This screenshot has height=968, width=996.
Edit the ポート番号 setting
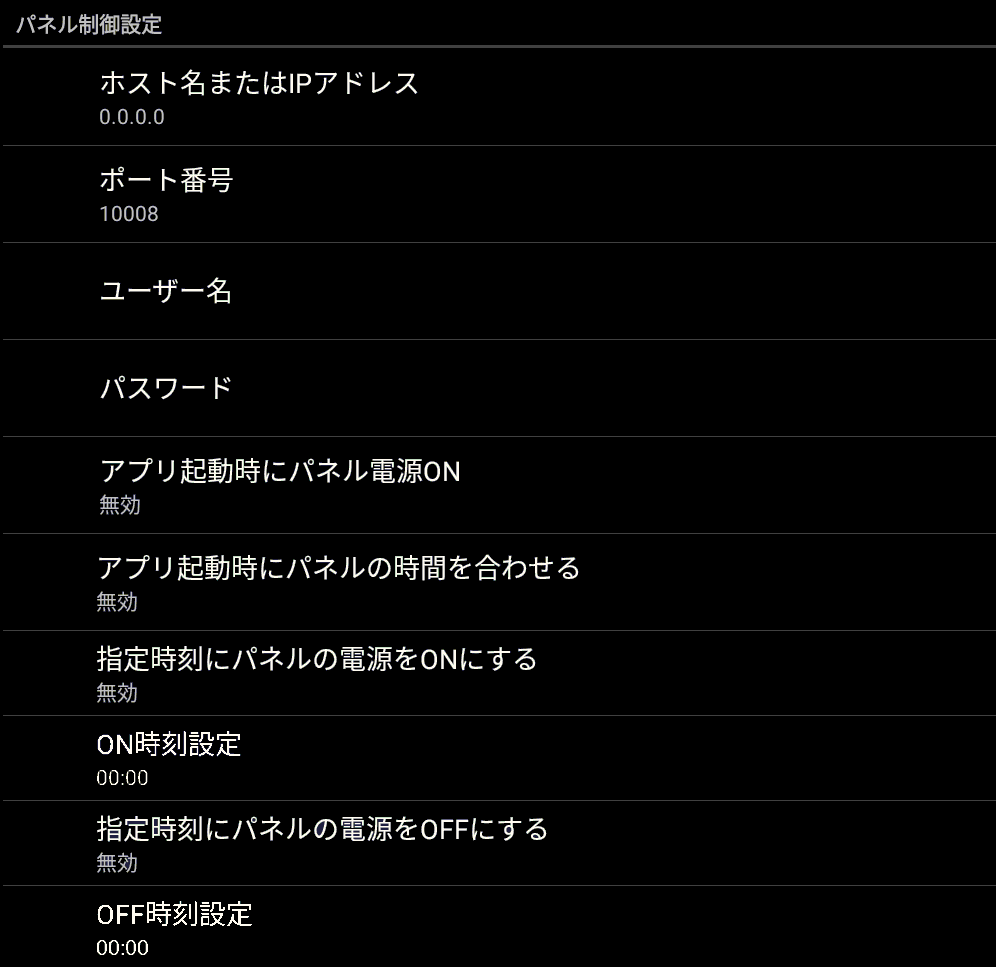(x=166, y=194)
